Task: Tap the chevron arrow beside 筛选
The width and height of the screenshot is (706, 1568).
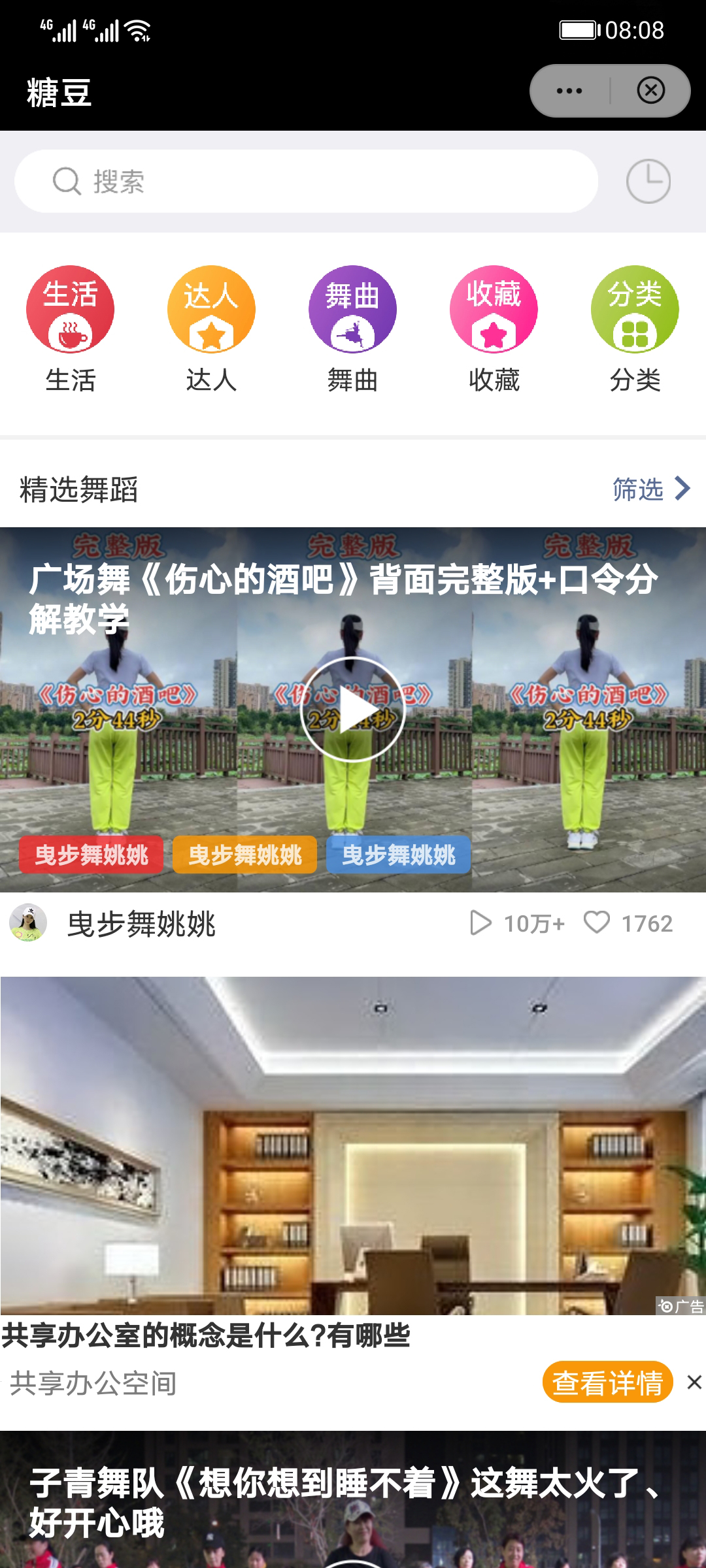Action: pyautogui.click(x=682, y=488)
